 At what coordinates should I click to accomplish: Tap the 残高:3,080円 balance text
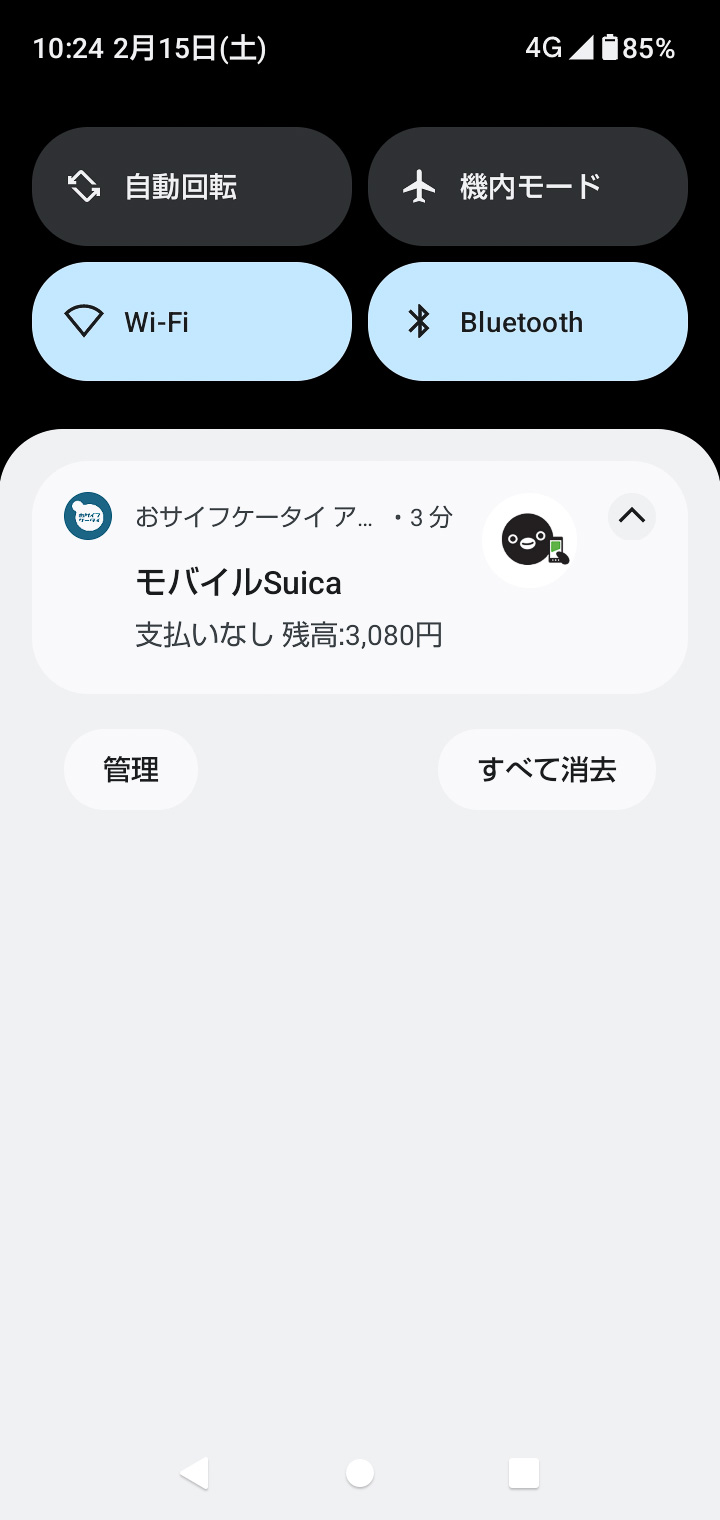click(360, 634)
